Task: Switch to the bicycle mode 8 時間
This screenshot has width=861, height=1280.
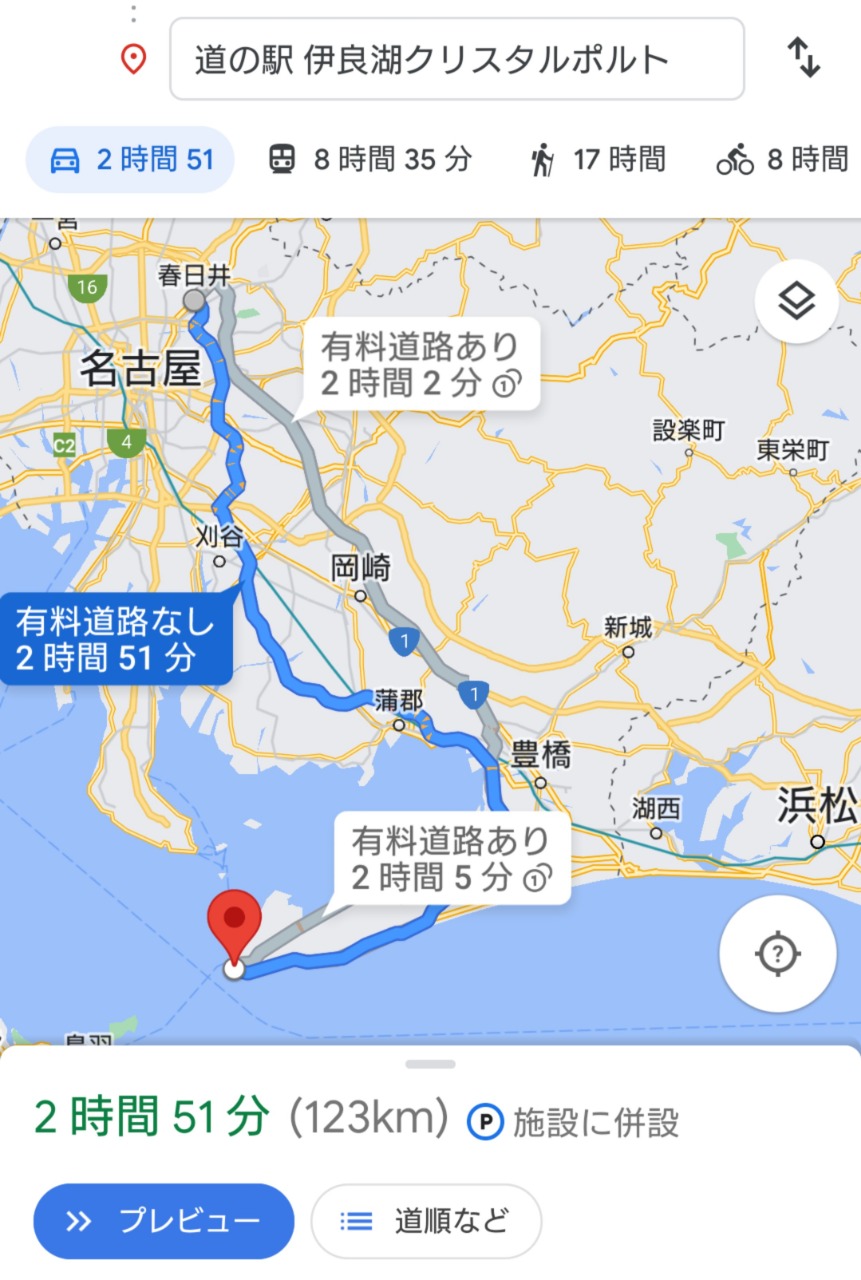Action: 782,159
